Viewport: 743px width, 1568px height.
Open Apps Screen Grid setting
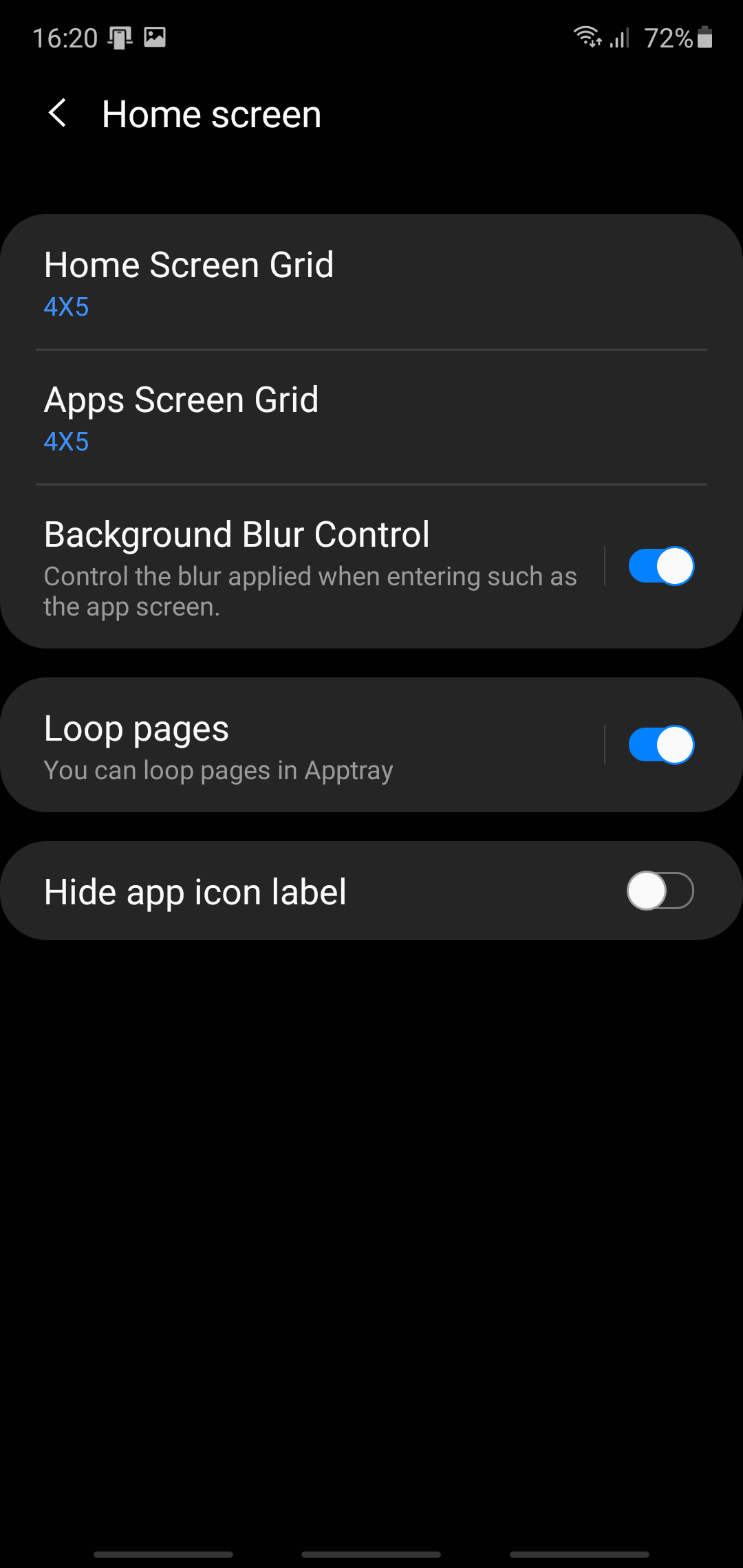click(371, 417)
